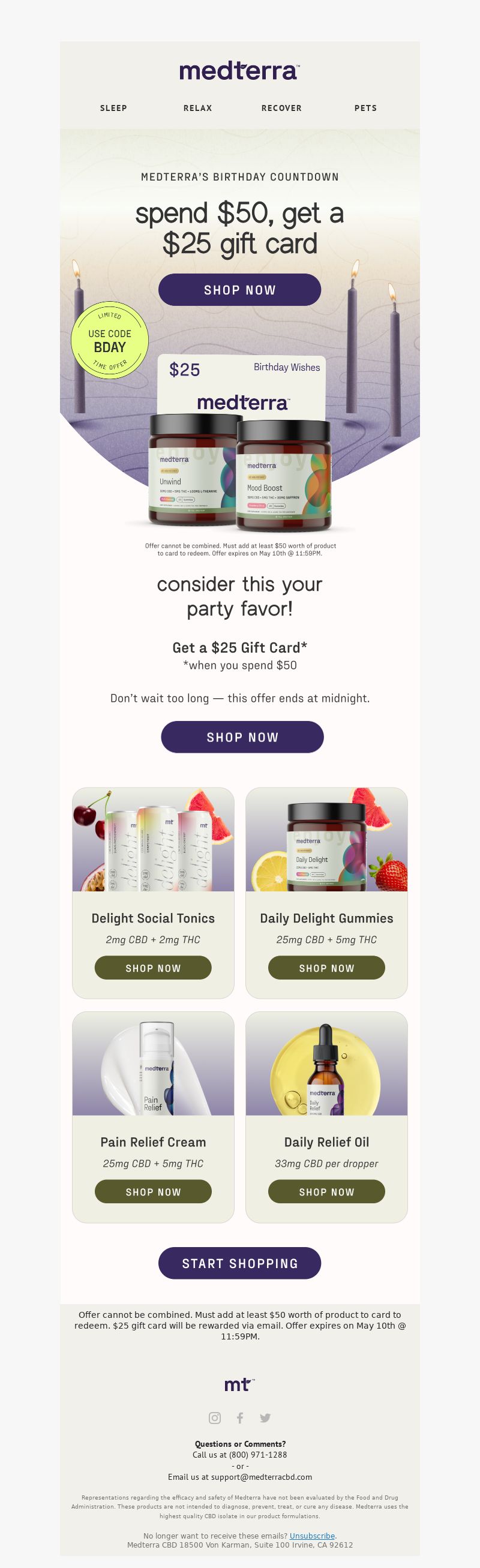The height and width of the screenshot is (1568, 480).
Task: Open the PETS category link
Action: click(x=365, y=108)
